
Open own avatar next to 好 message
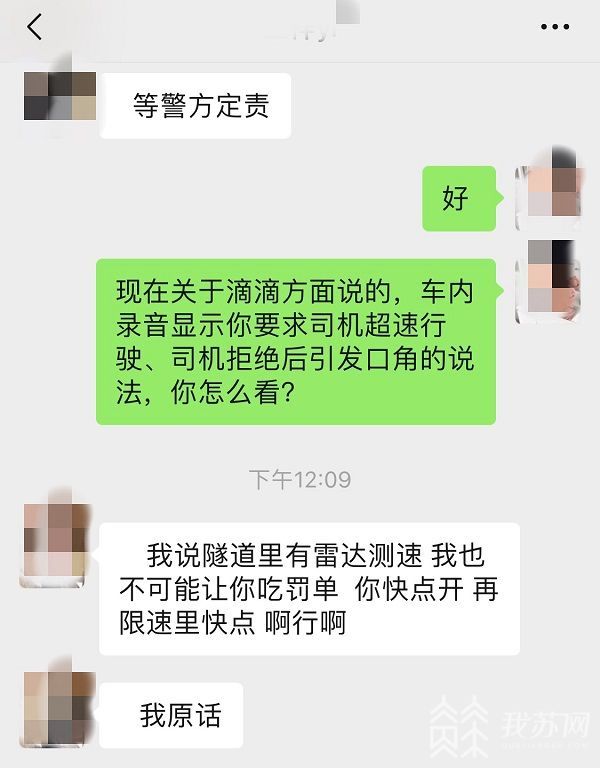coord(547,187)
